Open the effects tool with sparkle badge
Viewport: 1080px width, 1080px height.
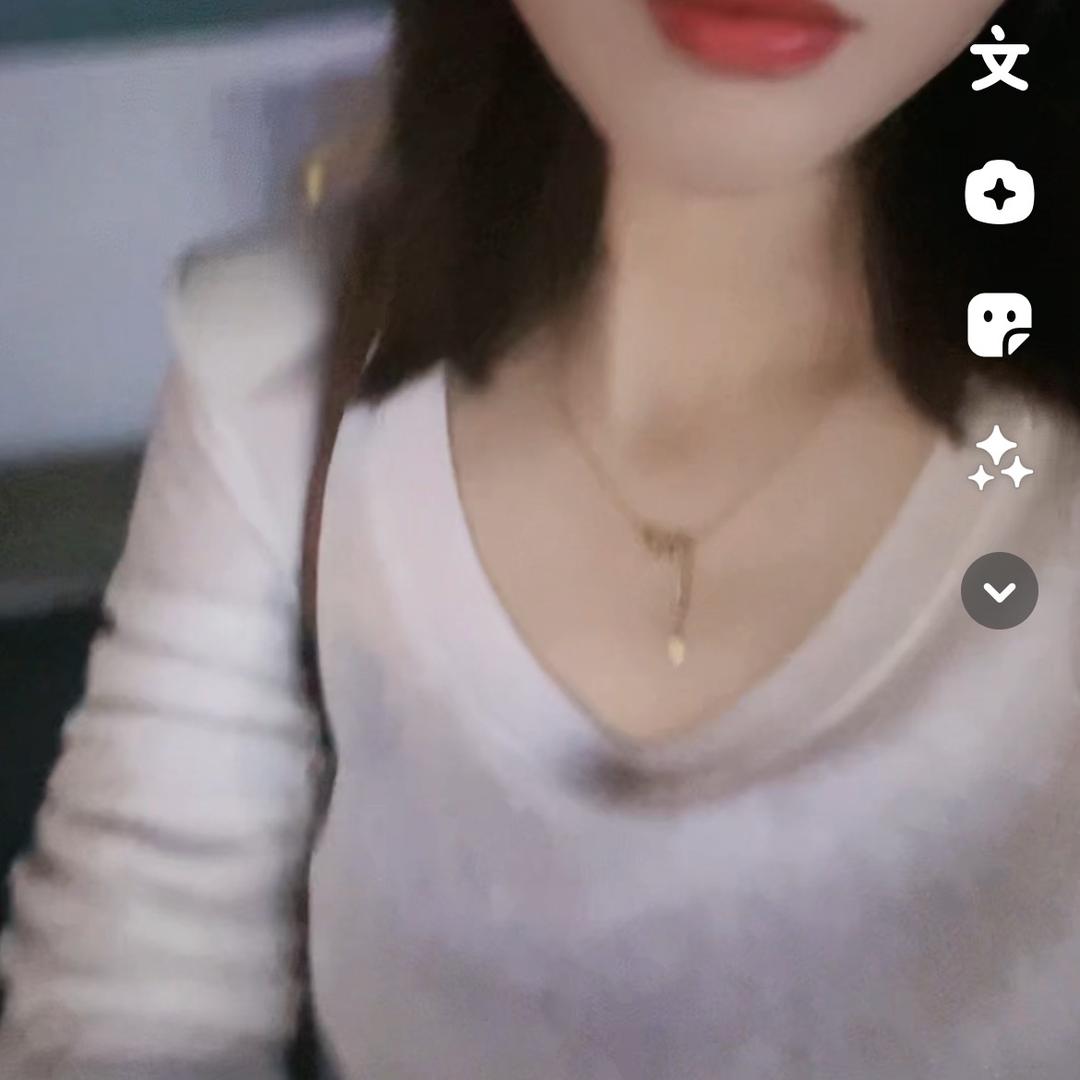999,191
